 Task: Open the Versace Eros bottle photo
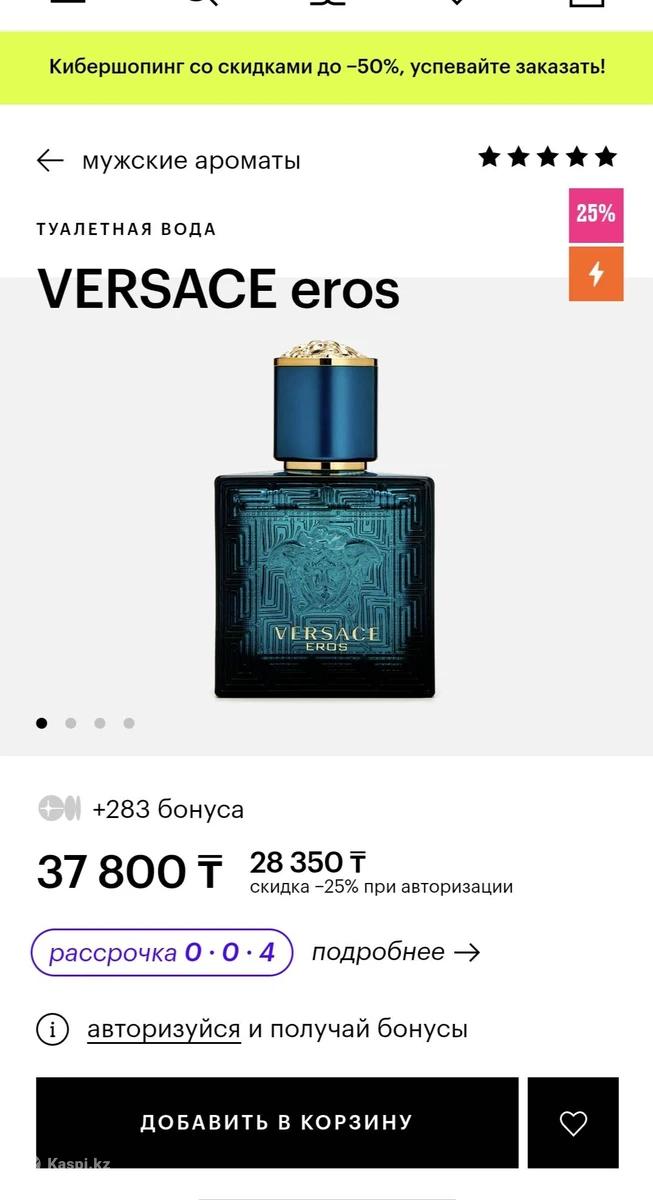point(326,520)
